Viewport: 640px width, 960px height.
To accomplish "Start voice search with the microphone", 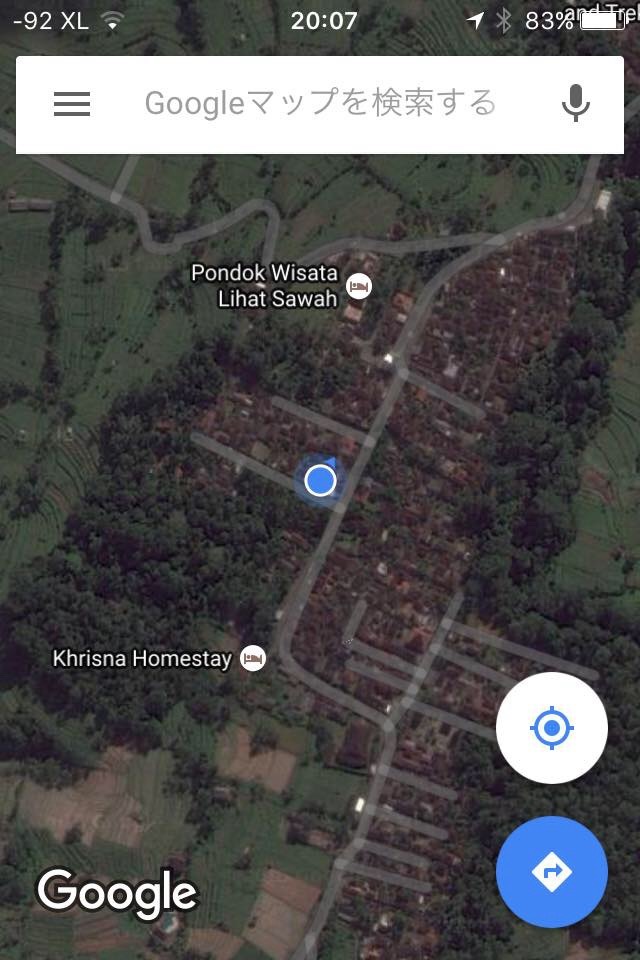I will click(x=575, y=104).
